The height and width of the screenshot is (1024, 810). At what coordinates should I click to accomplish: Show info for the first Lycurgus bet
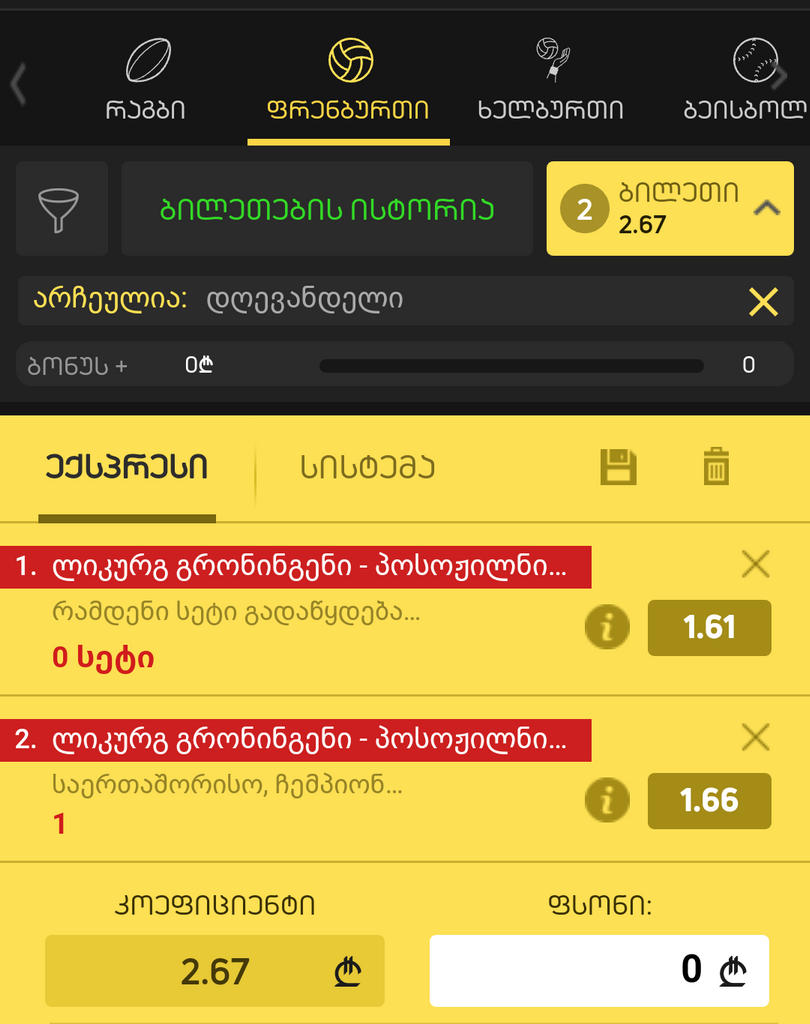pos(607,627)
